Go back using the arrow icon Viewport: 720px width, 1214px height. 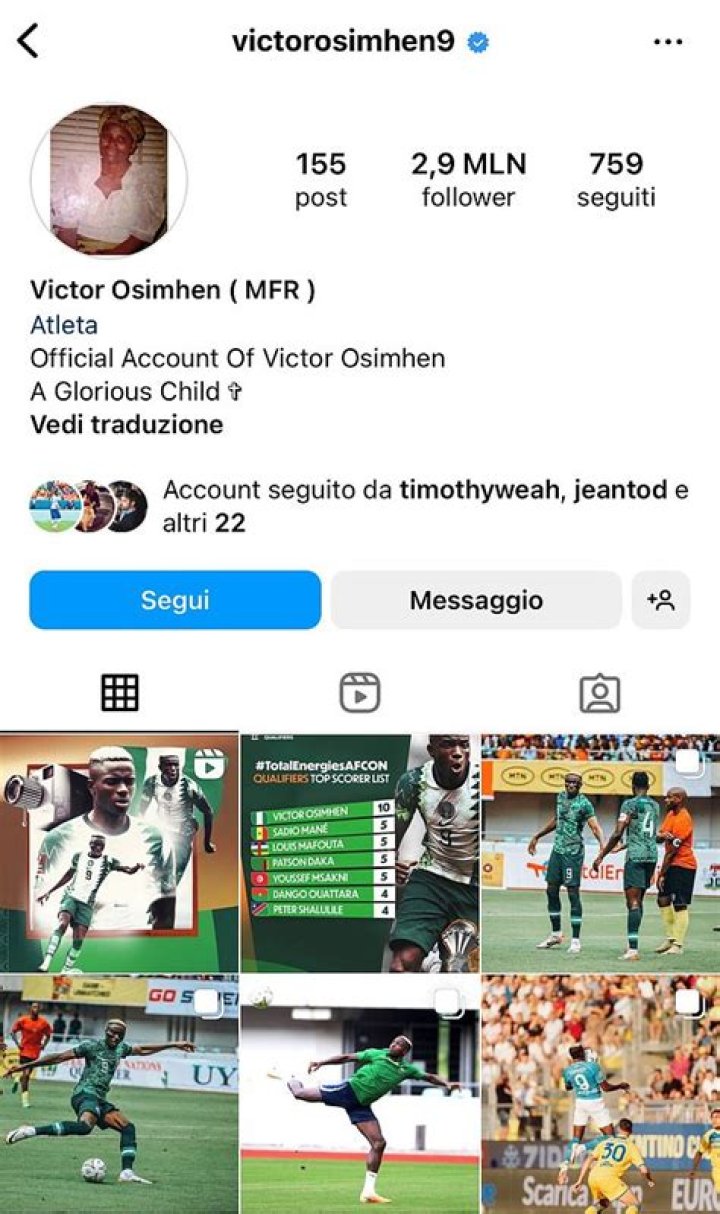tap(28, 38)
